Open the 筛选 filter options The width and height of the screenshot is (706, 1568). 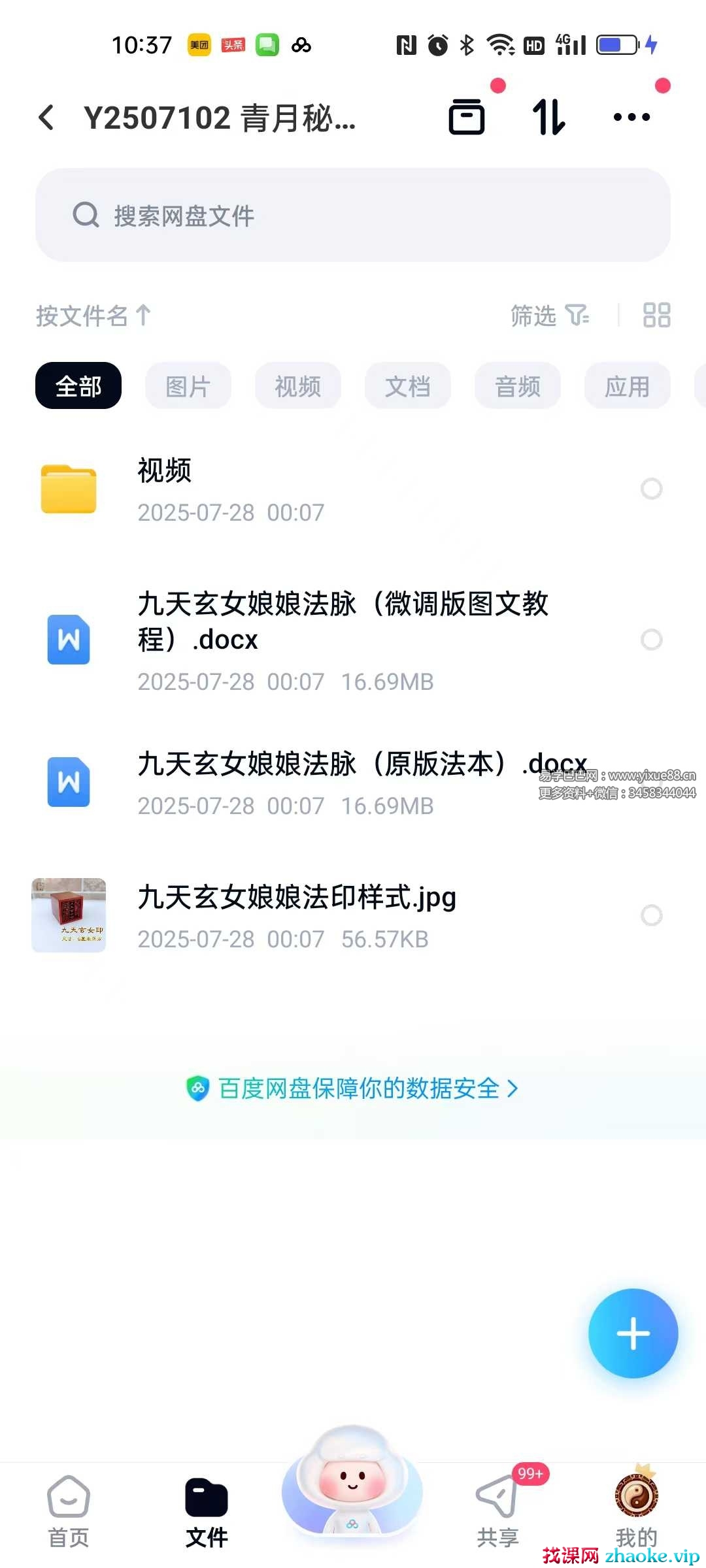549,316
